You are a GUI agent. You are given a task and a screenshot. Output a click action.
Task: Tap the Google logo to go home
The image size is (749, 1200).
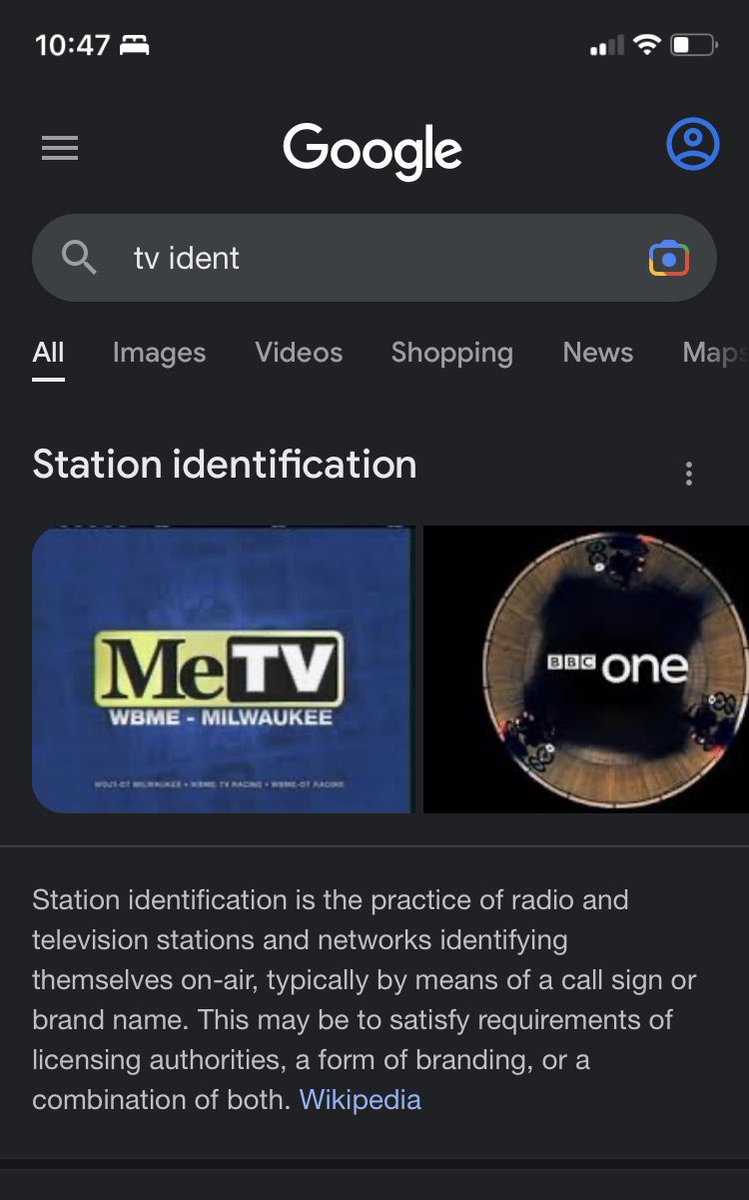[x=372, y=149]
